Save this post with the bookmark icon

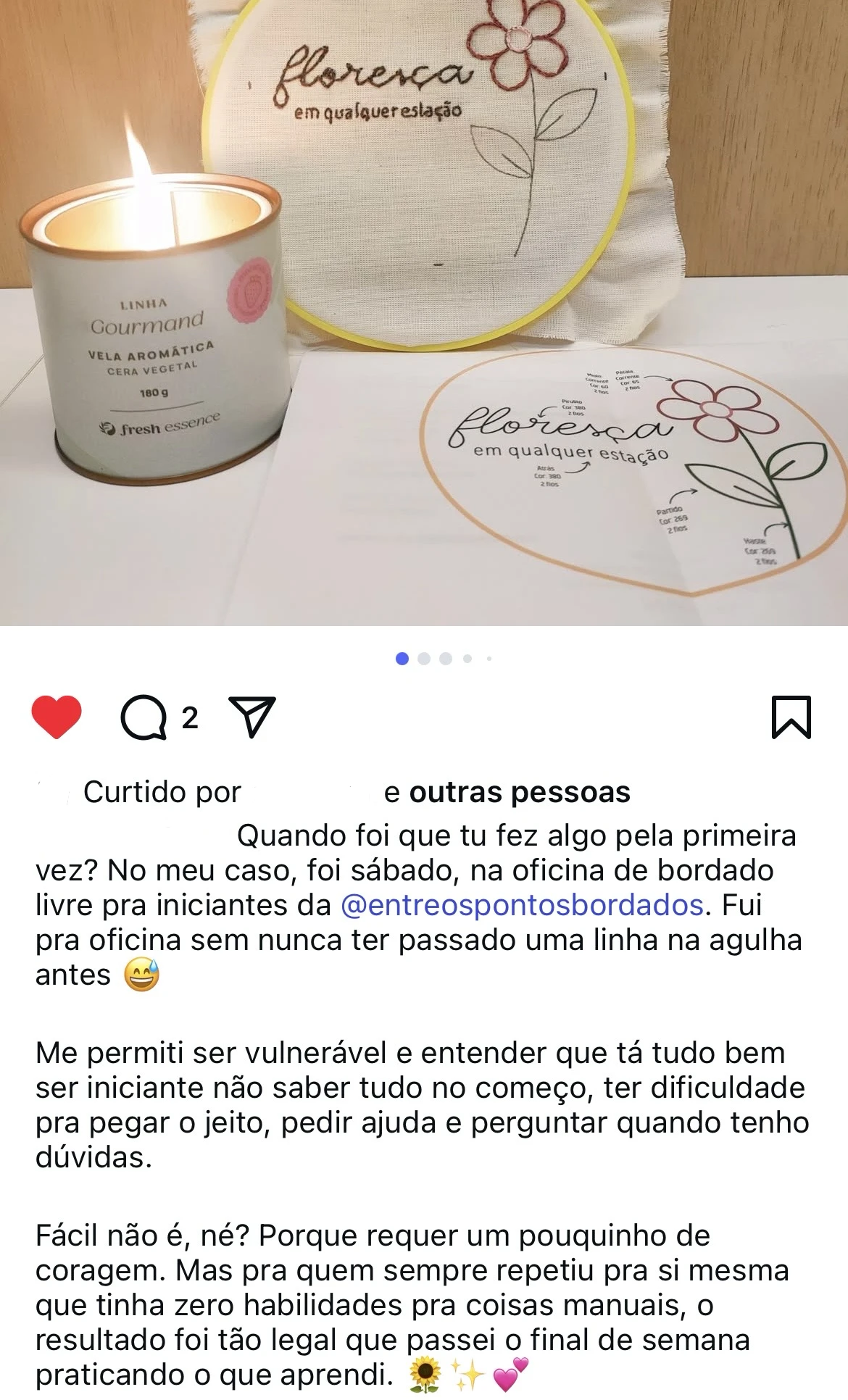pos(791,717)
